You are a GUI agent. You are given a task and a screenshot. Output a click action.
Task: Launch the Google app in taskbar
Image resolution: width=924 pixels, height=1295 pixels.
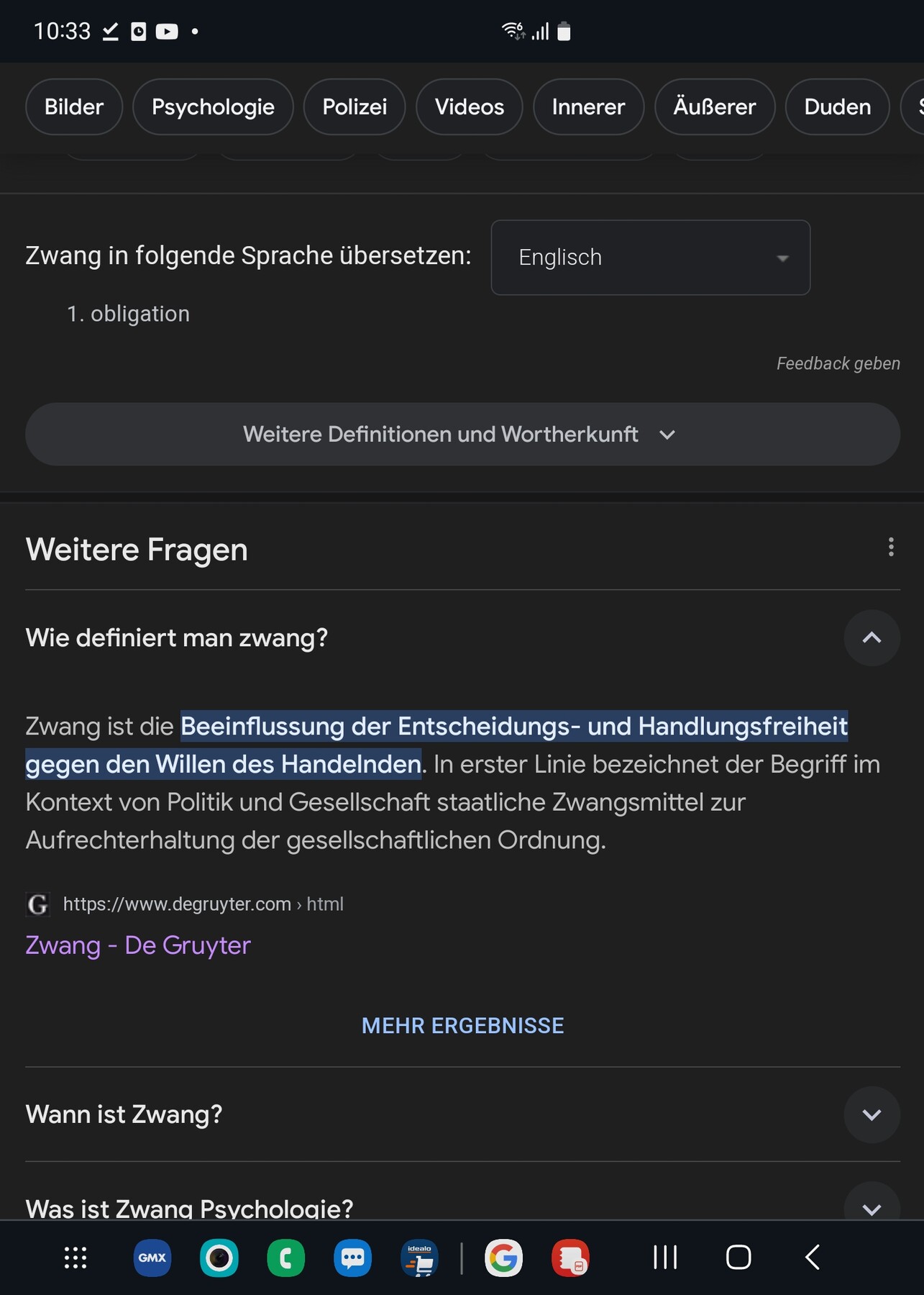(x=503, y=1258)
